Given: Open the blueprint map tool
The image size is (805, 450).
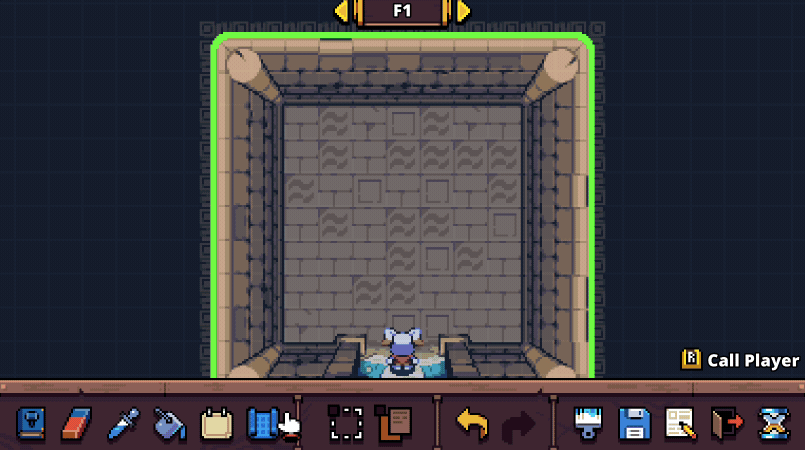Looking at the screenshot, I should (x=263, y=424).
